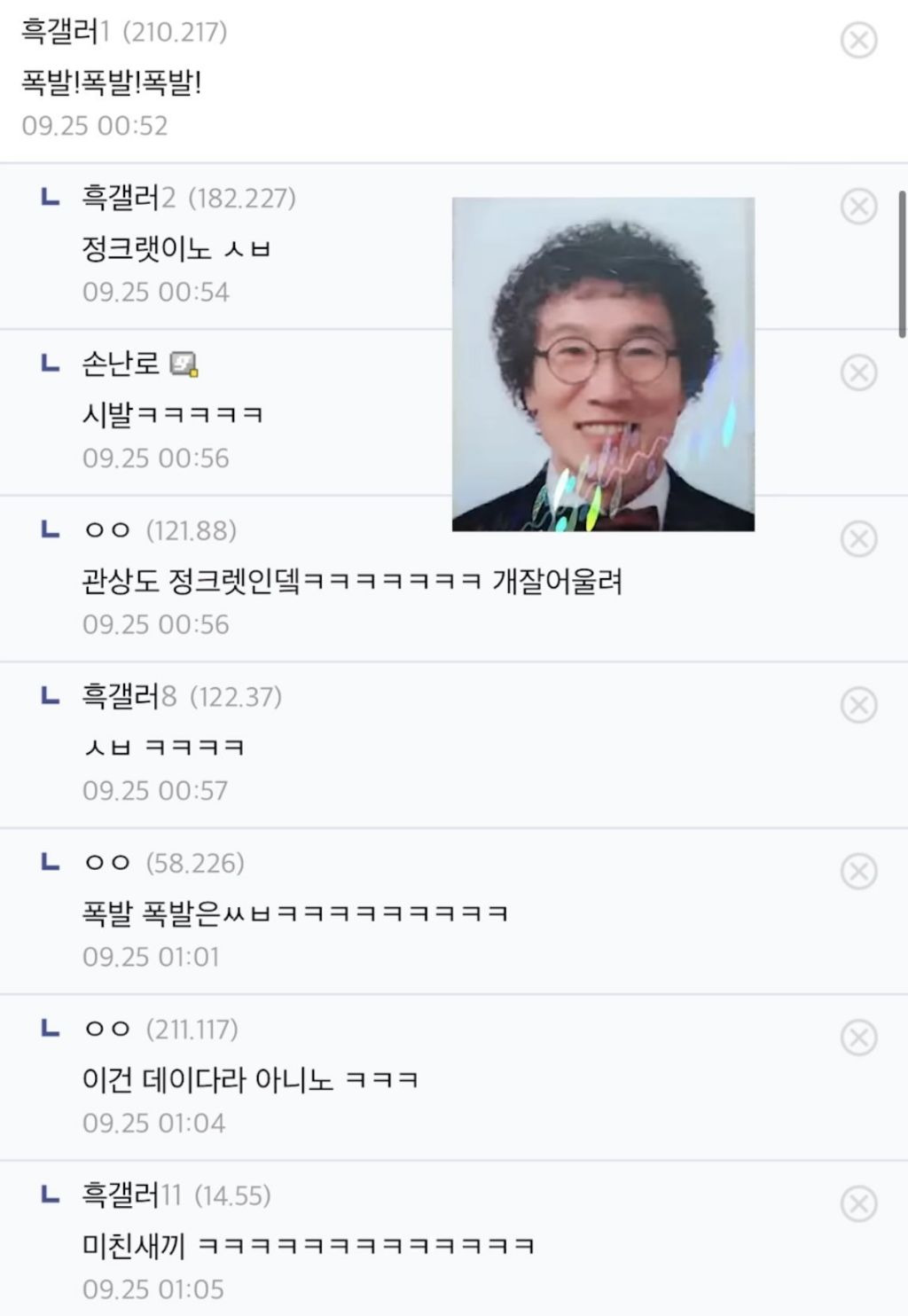Open the curly-haired profile photo
Image resolution: width=908 pixels, height=1316 pixels.
click(603, 365)
